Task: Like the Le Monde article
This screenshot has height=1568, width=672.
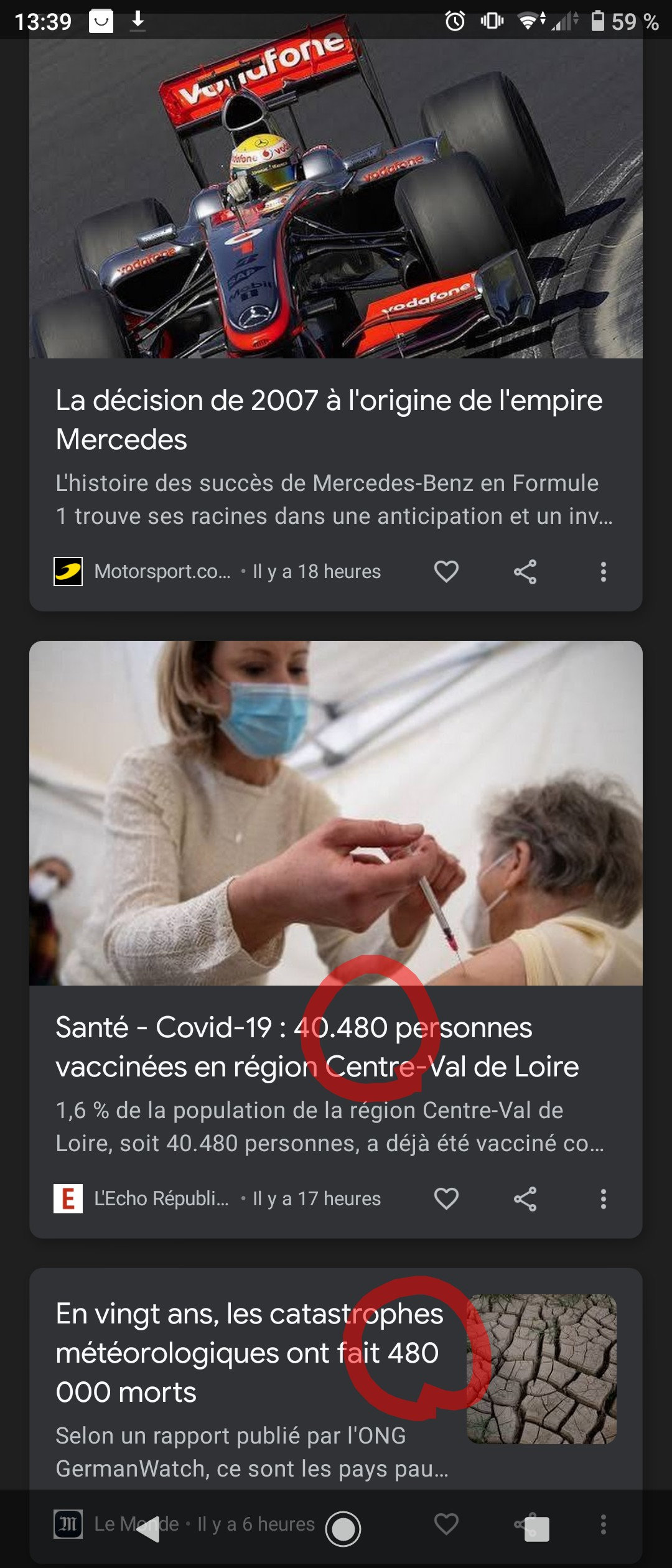Action: pos(446,1524)
